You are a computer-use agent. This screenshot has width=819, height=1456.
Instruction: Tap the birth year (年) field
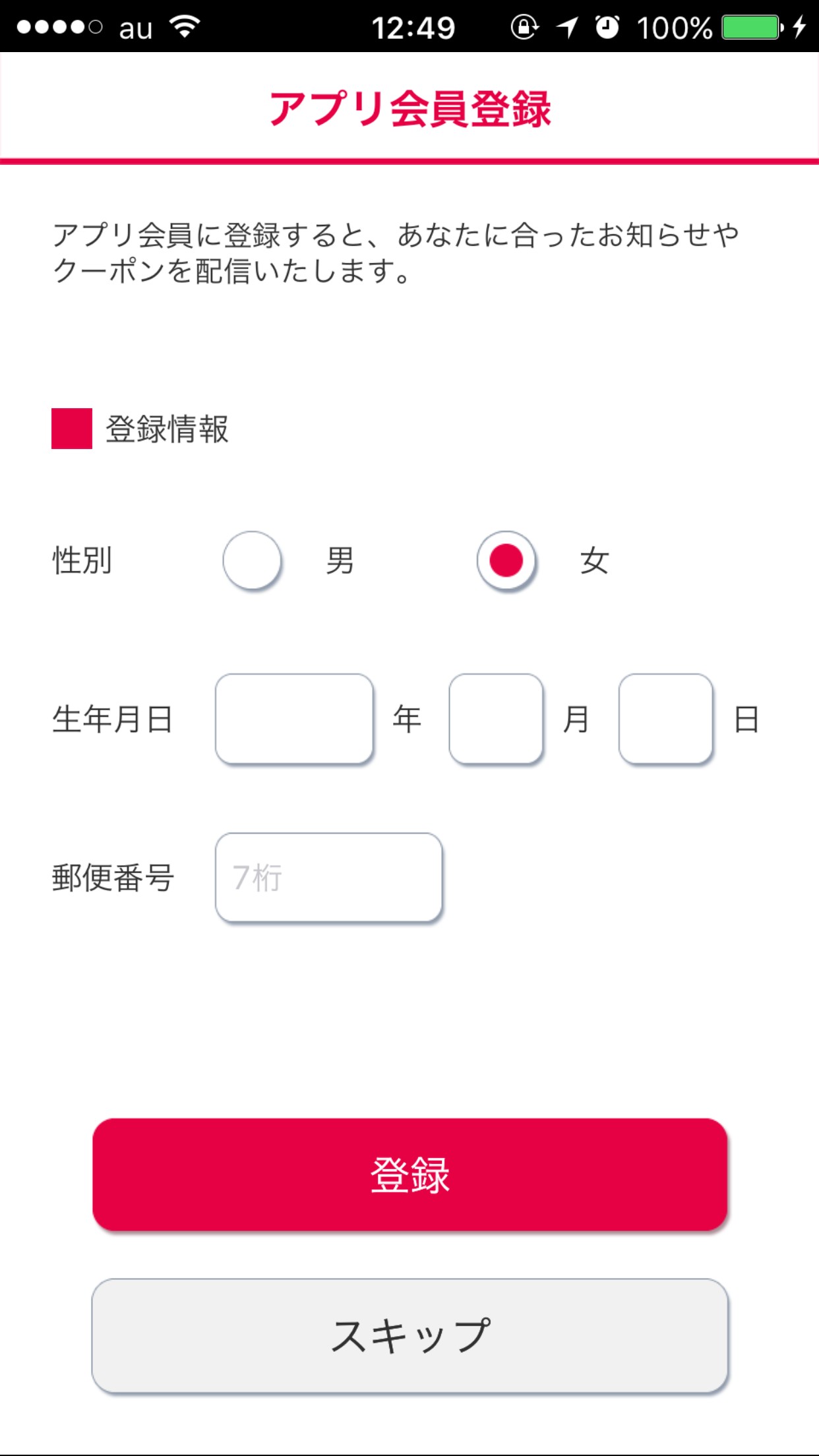[294, 719]
